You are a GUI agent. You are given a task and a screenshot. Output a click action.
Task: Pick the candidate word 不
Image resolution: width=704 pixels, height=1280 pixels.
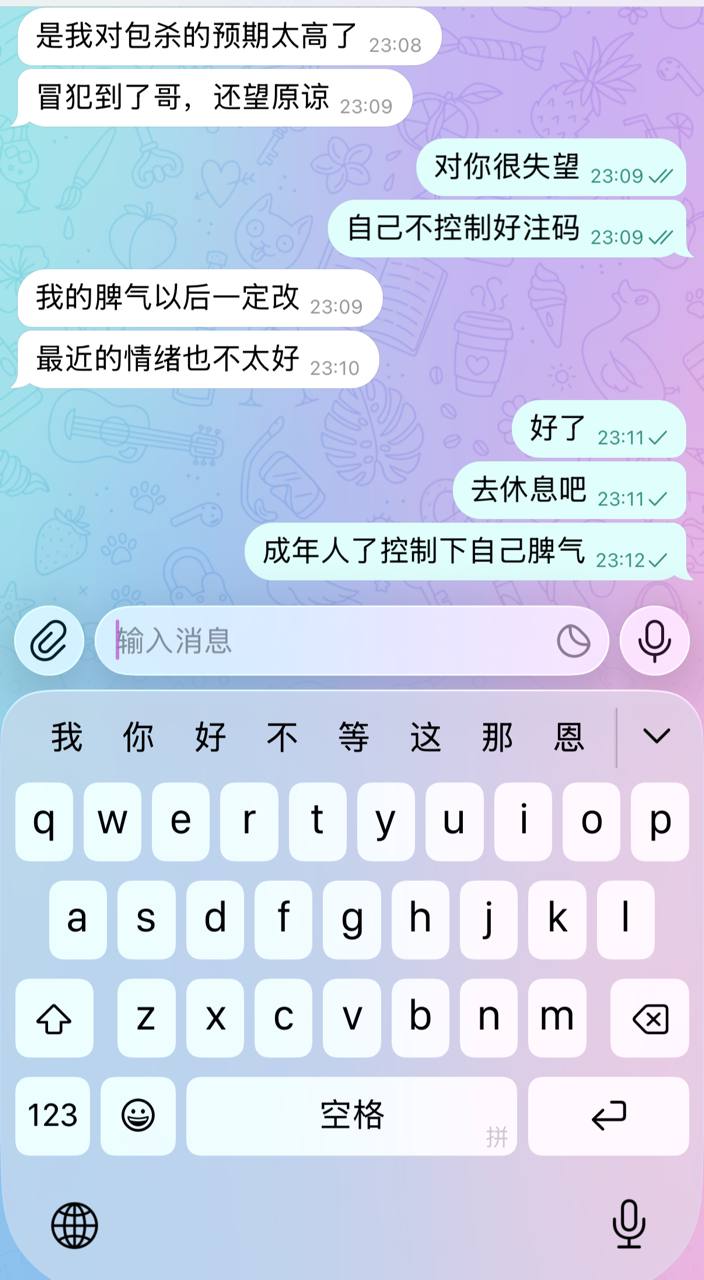click(283, 738)
